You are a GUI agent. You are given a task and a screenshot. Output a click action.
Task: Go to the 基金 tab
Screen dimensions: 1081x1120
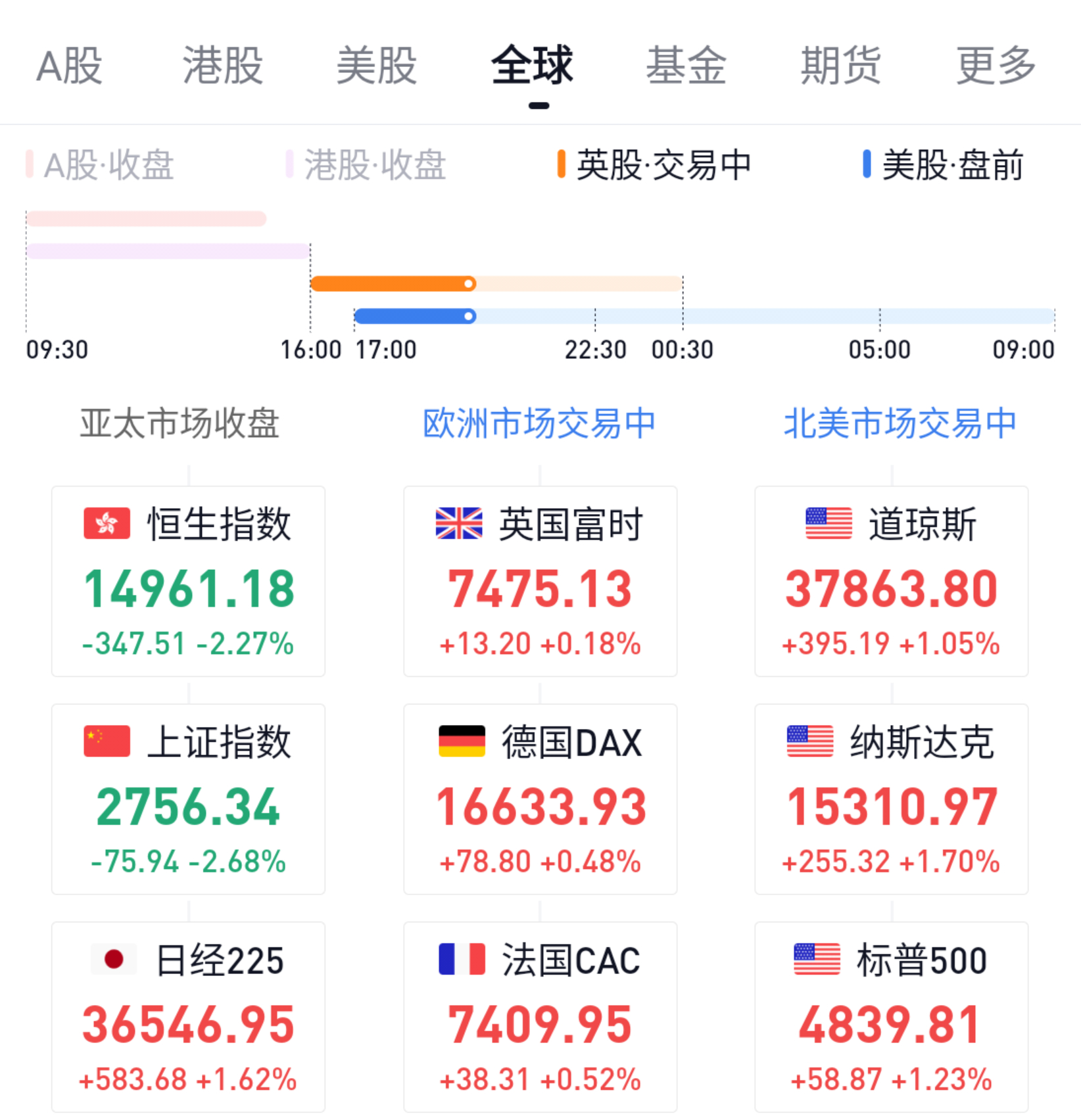[x=686, y=66]
